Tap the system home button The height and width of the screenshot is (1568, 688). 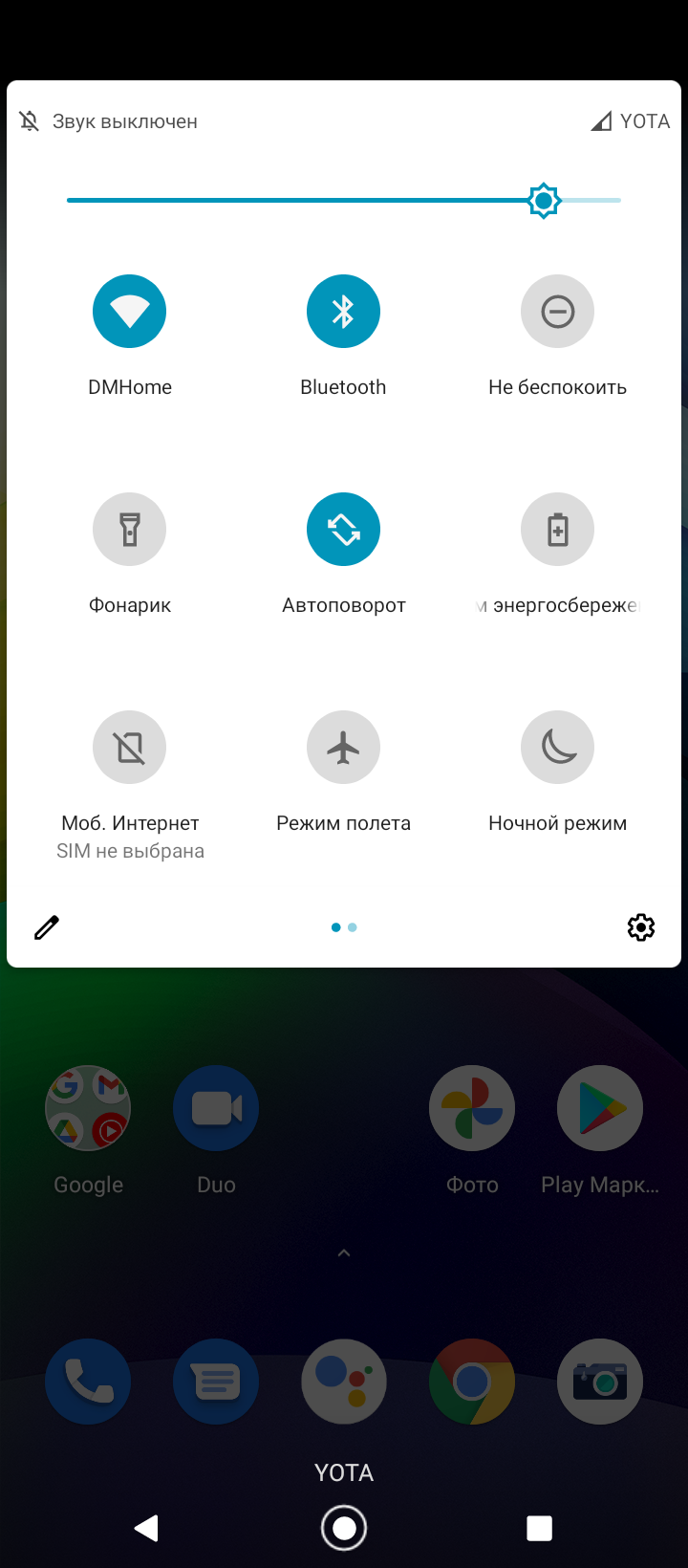coord(344,1528)
